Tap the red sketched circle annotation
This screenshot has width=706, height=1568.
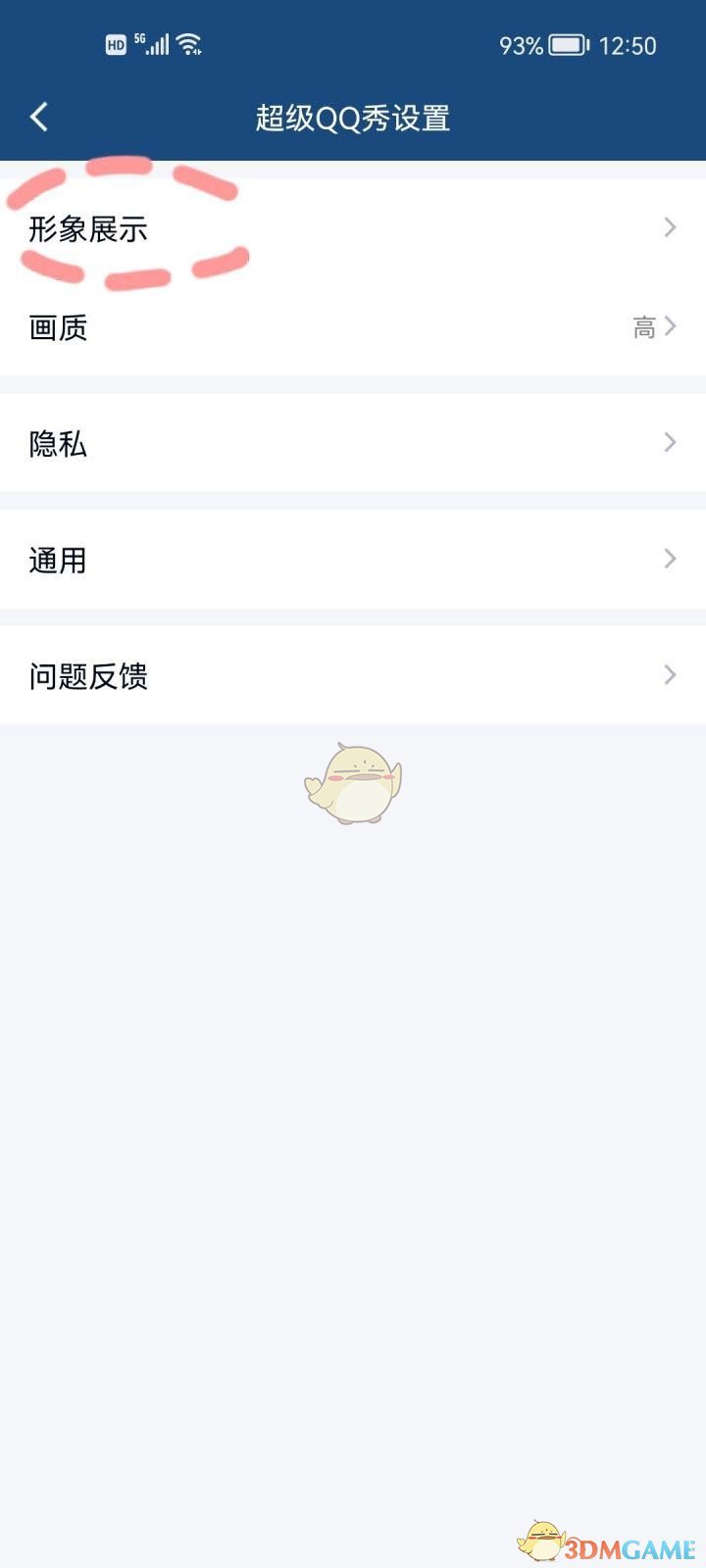point(126,225)
